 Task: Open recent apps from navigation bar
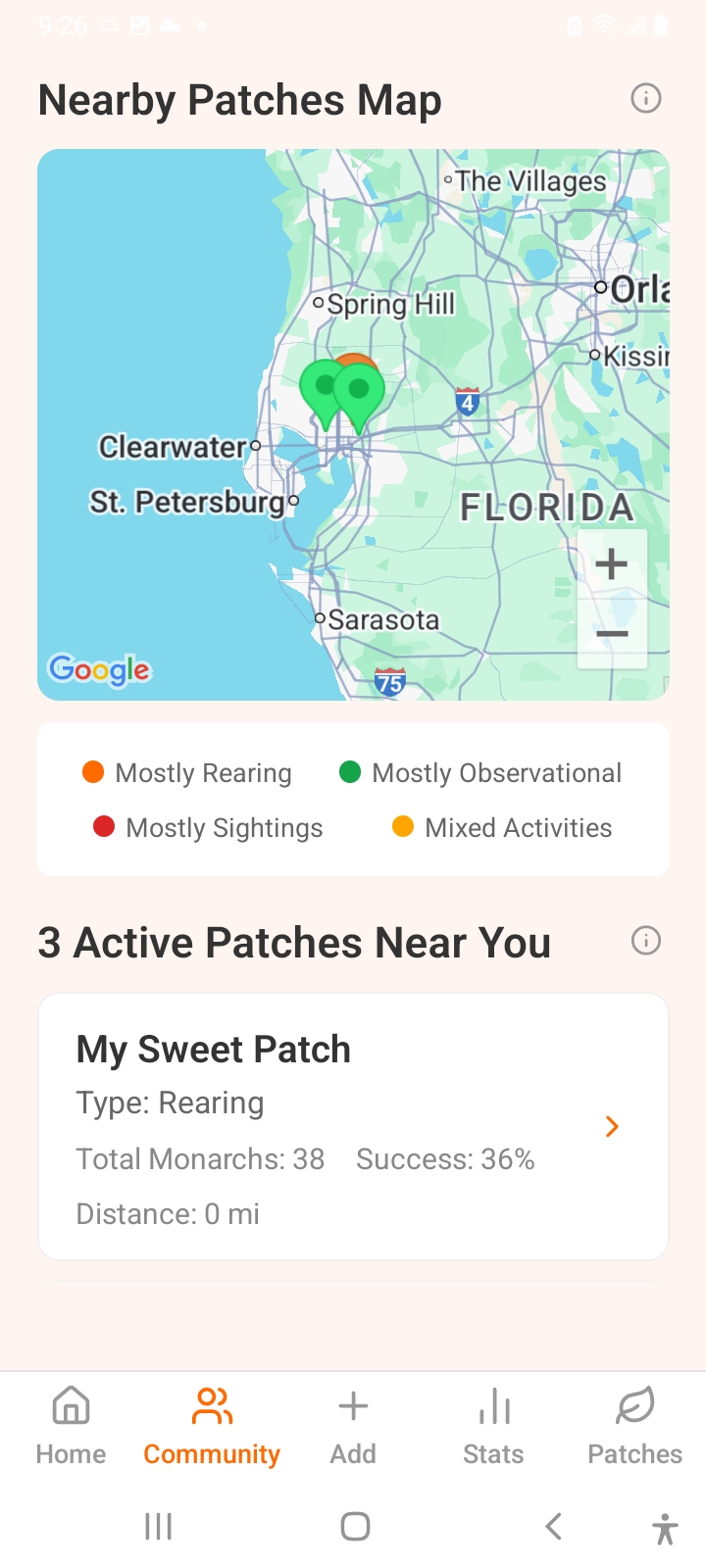point(158,1526)
